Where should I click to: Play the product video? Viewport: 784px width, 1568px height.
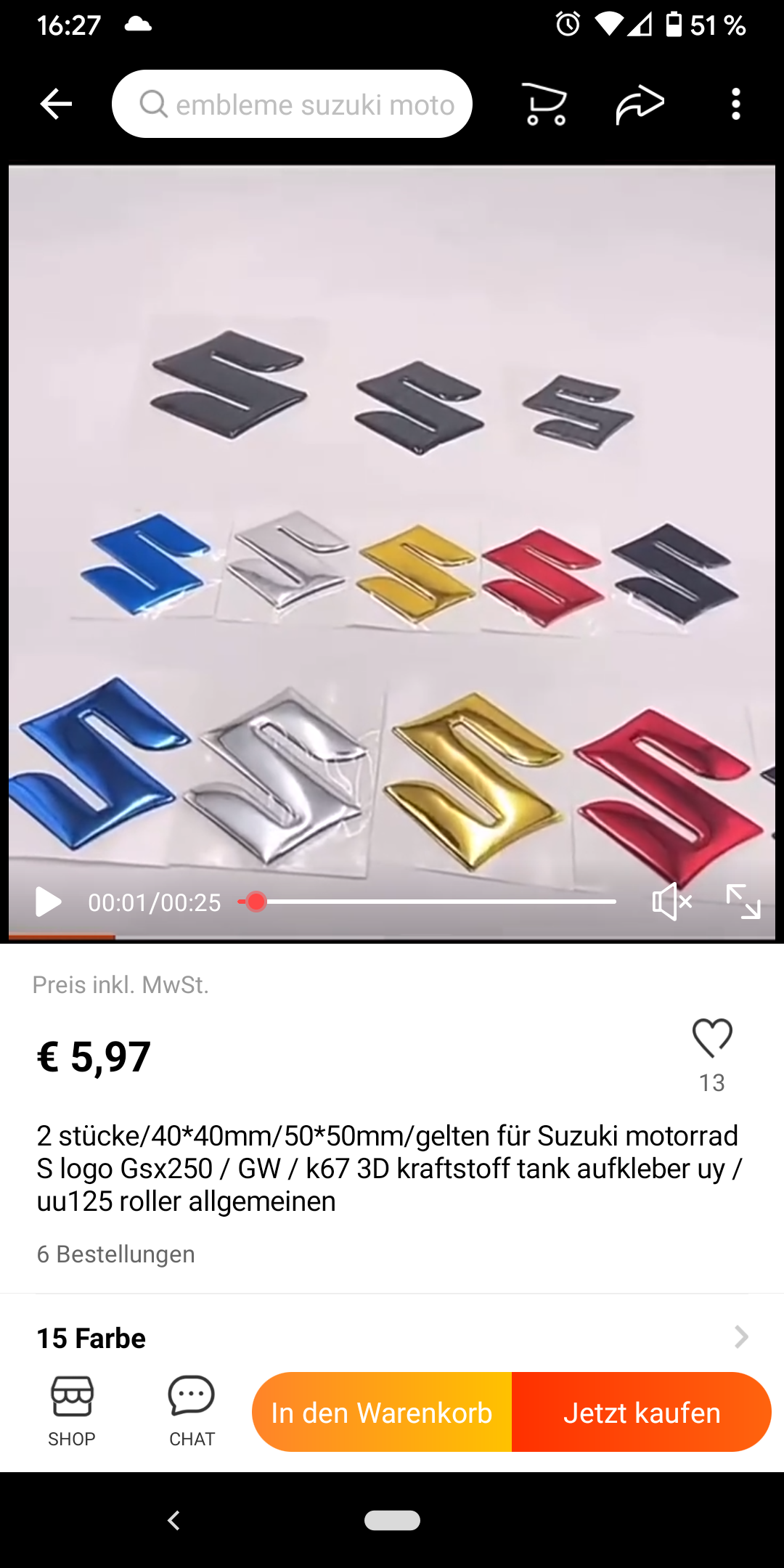point(48,902)
